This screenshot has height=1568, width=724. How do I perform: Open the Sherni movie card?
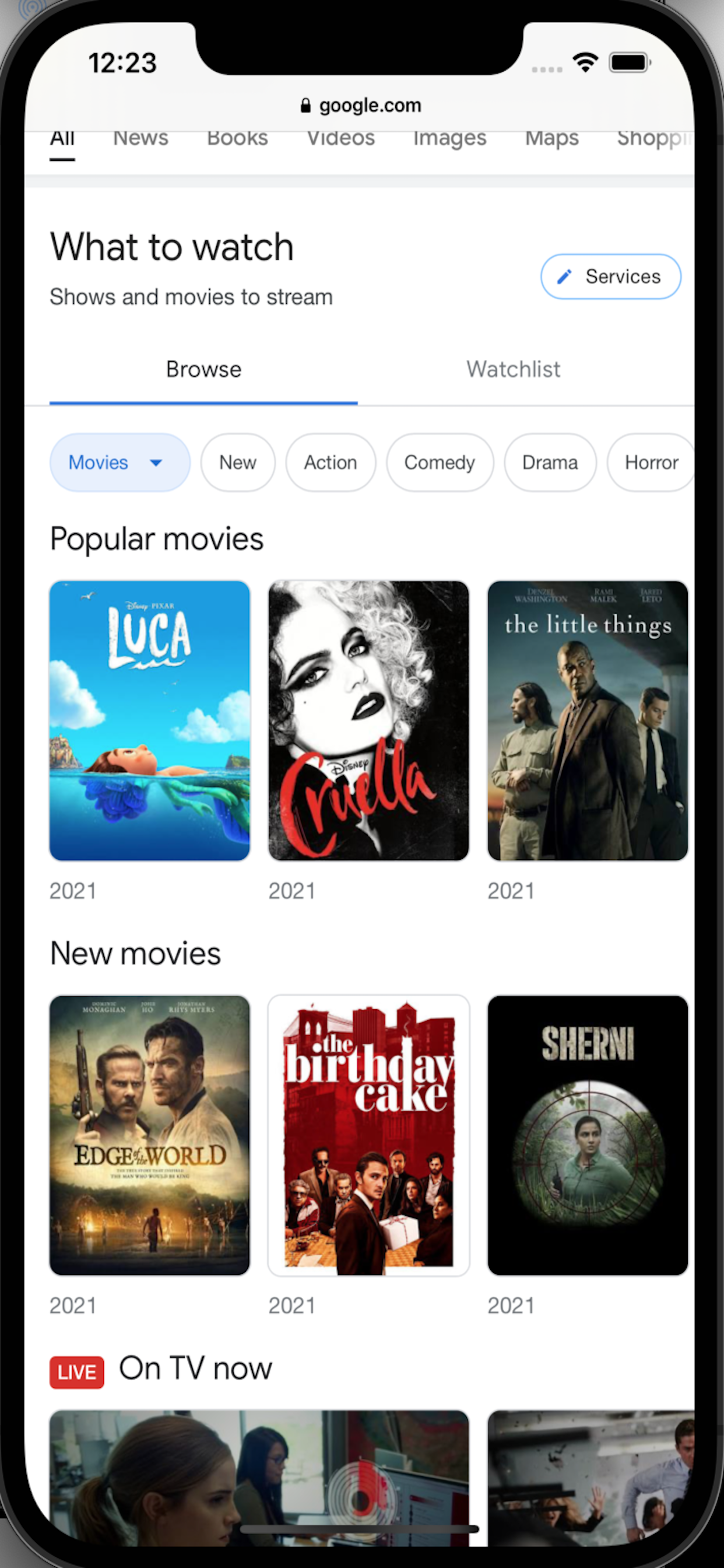[587, 1135]
